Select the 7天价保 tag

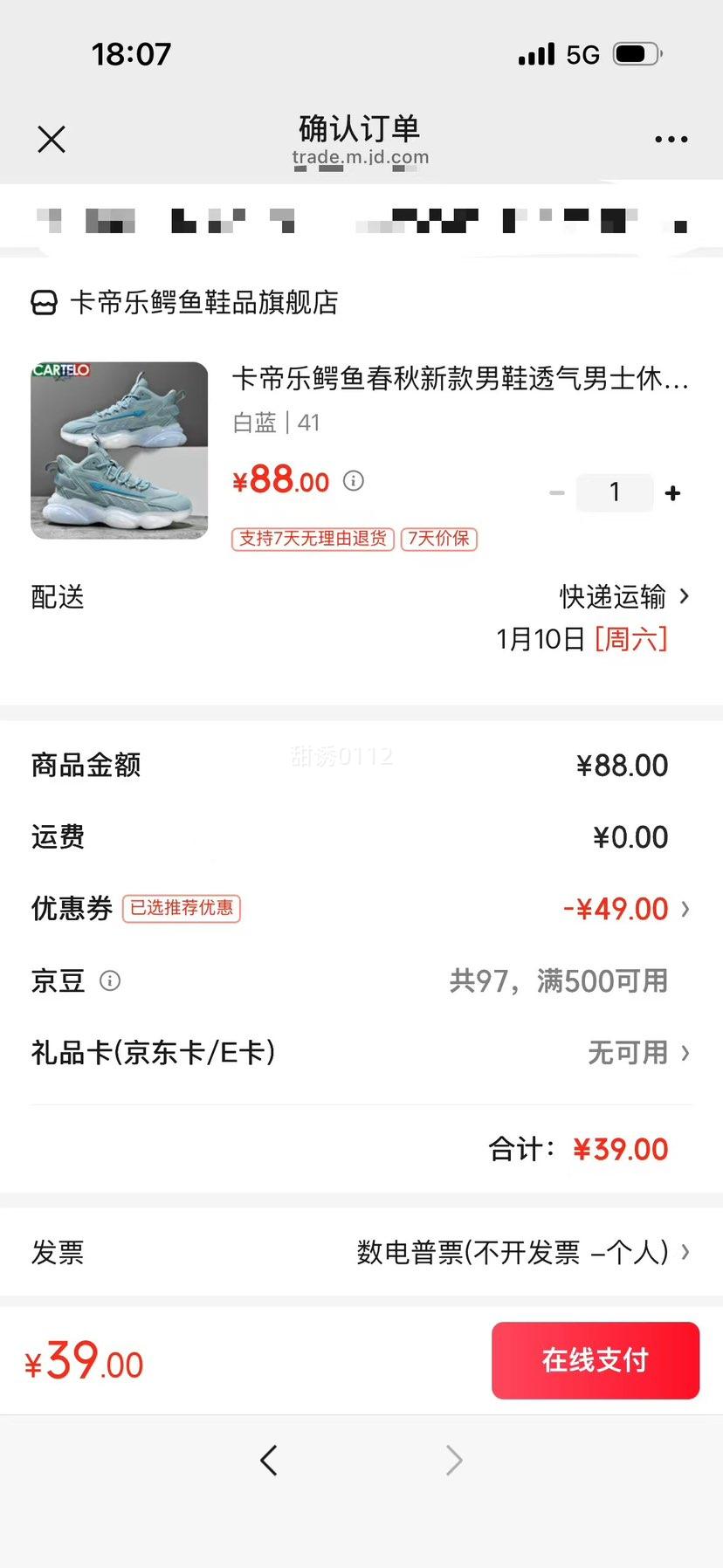tap(437, 539)
